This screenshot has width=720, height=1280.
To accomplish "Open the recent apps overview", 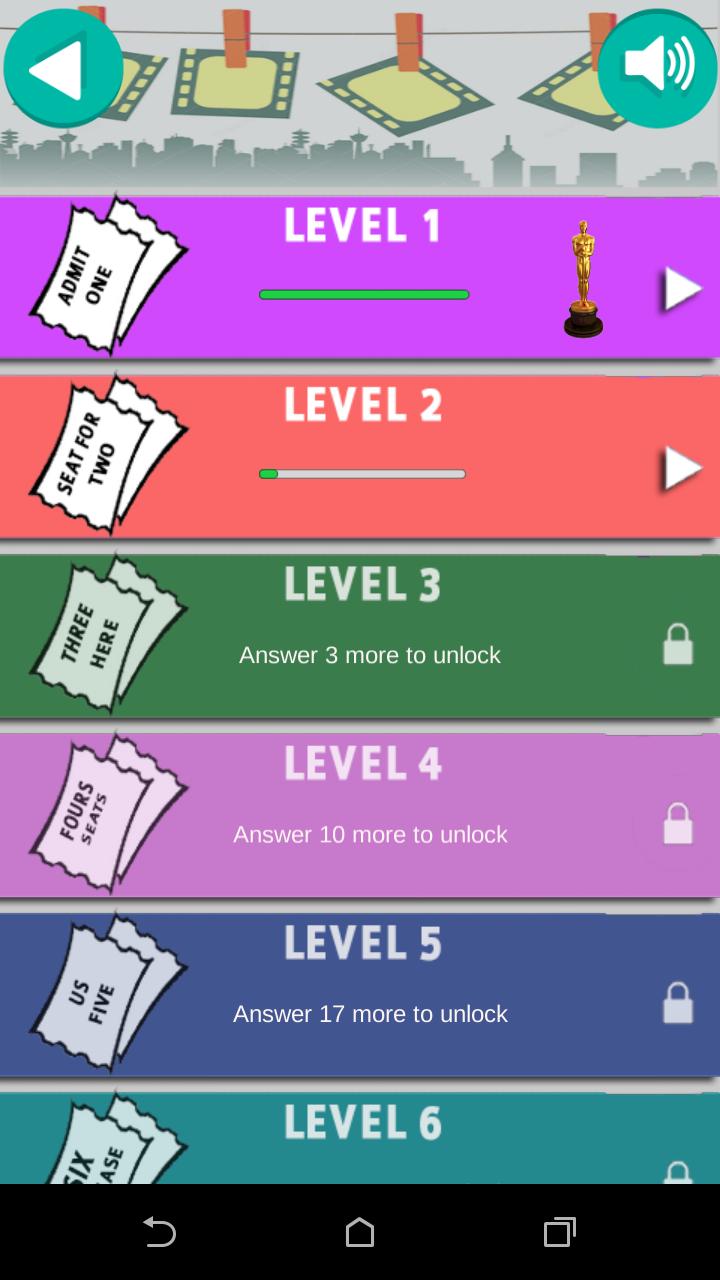I will coord(559,1232).
